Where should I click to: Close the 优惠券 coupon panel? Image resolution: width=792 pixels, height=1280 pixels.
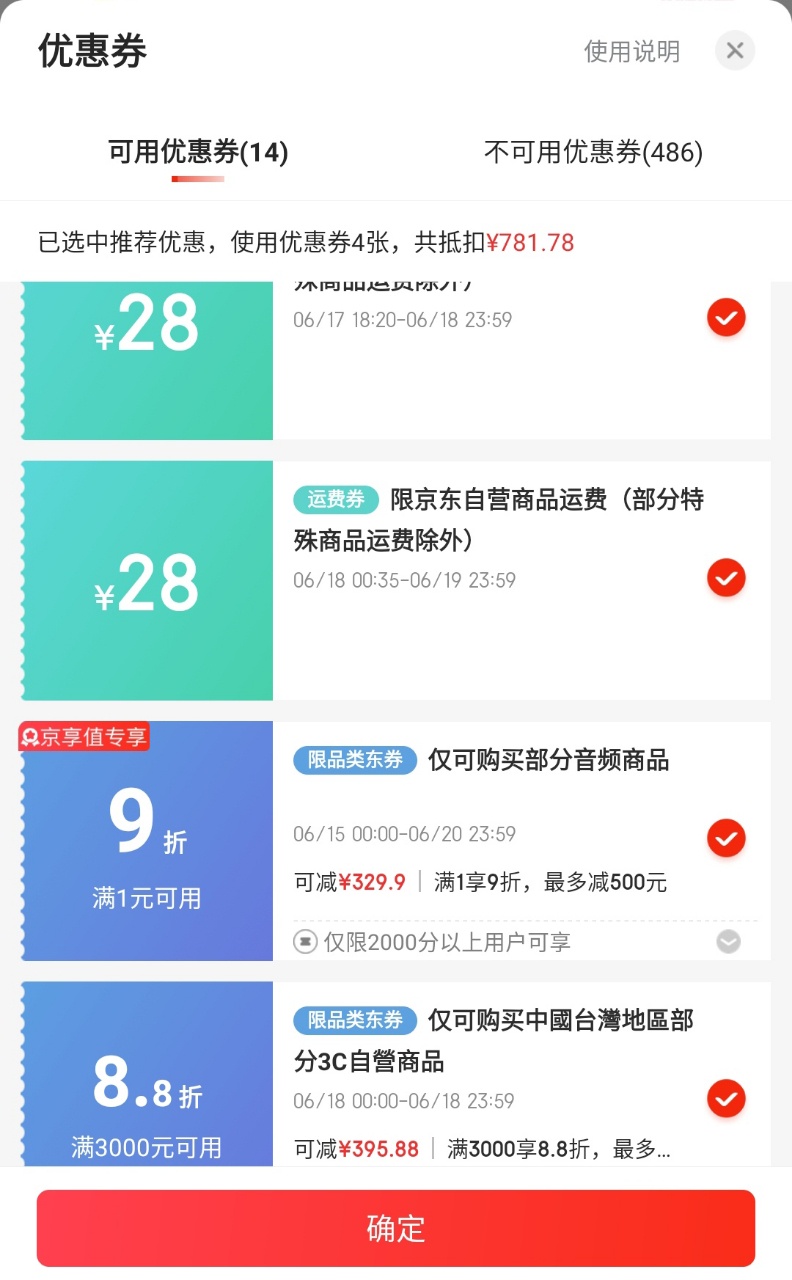[x=735, y=50]
